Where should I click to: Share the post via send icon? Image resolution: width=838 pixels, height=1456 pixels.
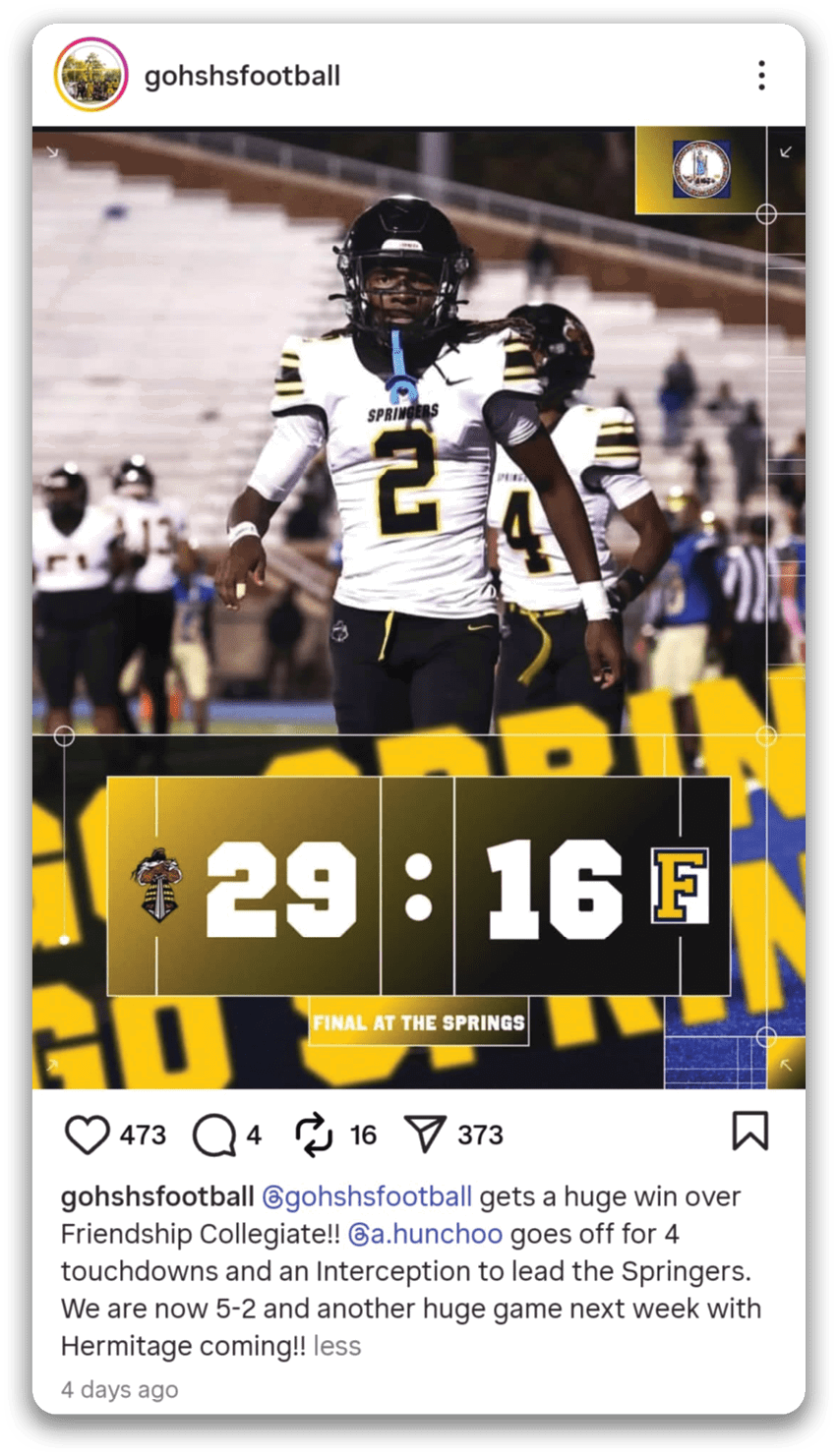(426, 1135)
